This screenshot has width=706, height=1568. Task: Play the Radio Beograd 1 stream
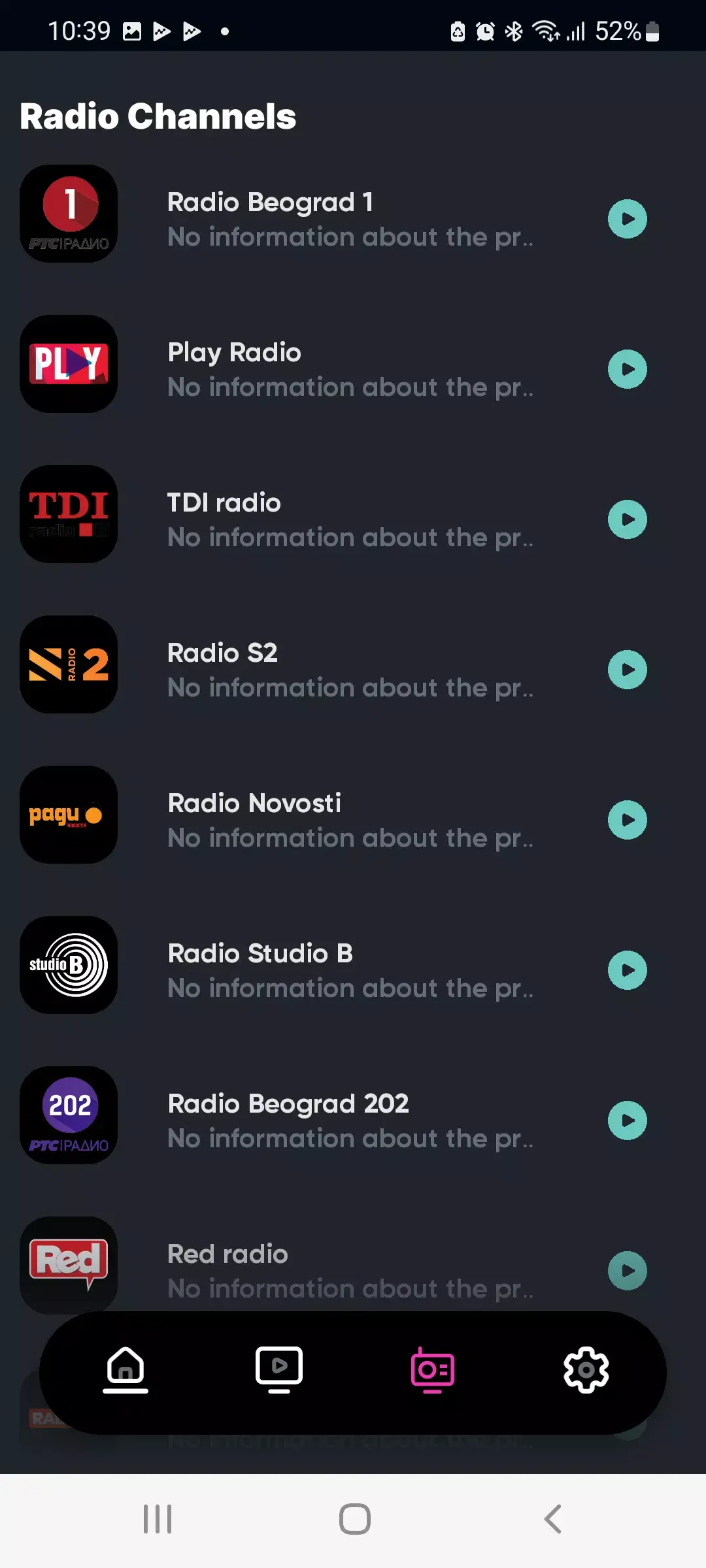[x=627, y=219]
